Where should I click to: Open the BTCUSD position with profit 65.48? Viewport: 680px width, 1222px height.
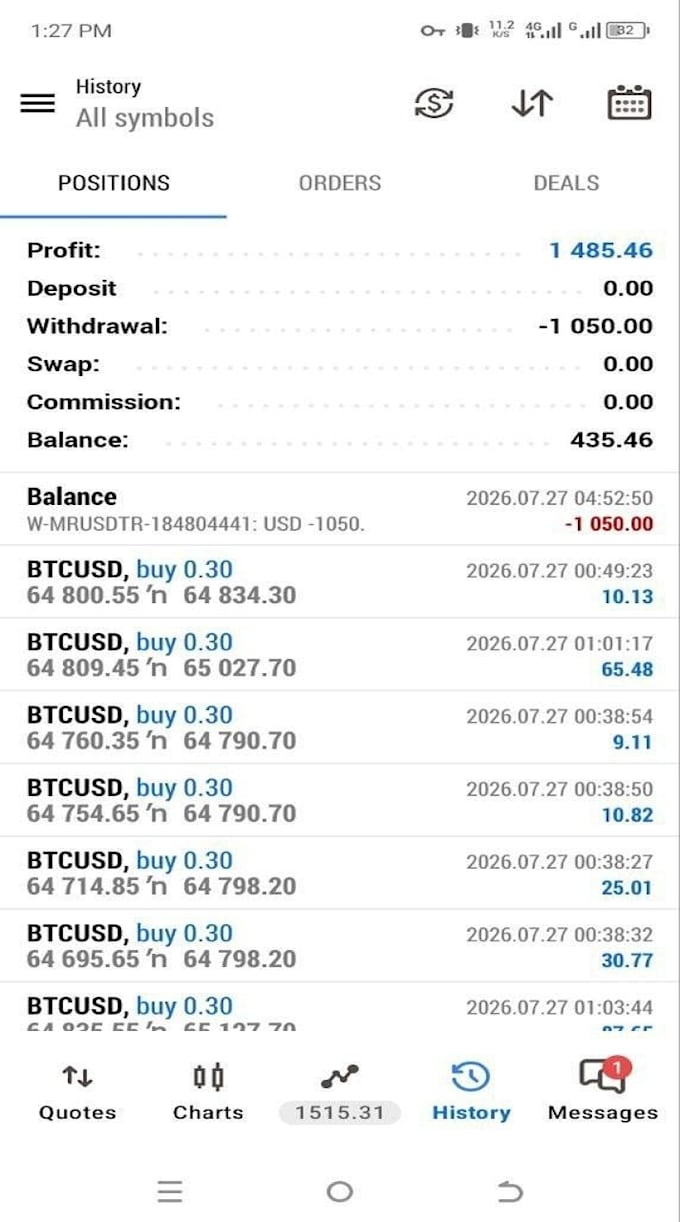[340, 655]
